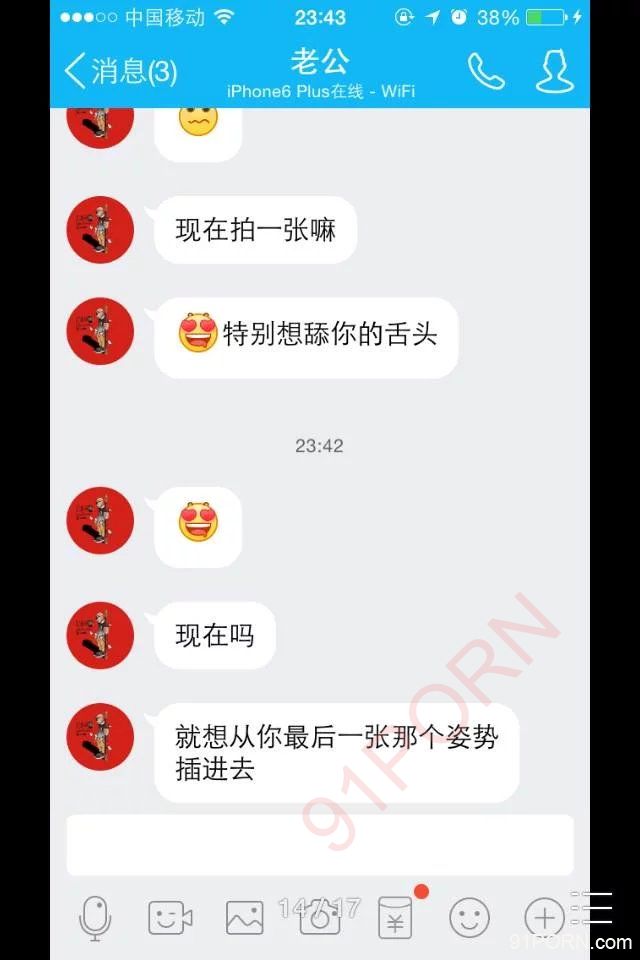Open the emoji sticker panel
The height and width of the screenshot is (960, 640).
click(x=469, y=916)
